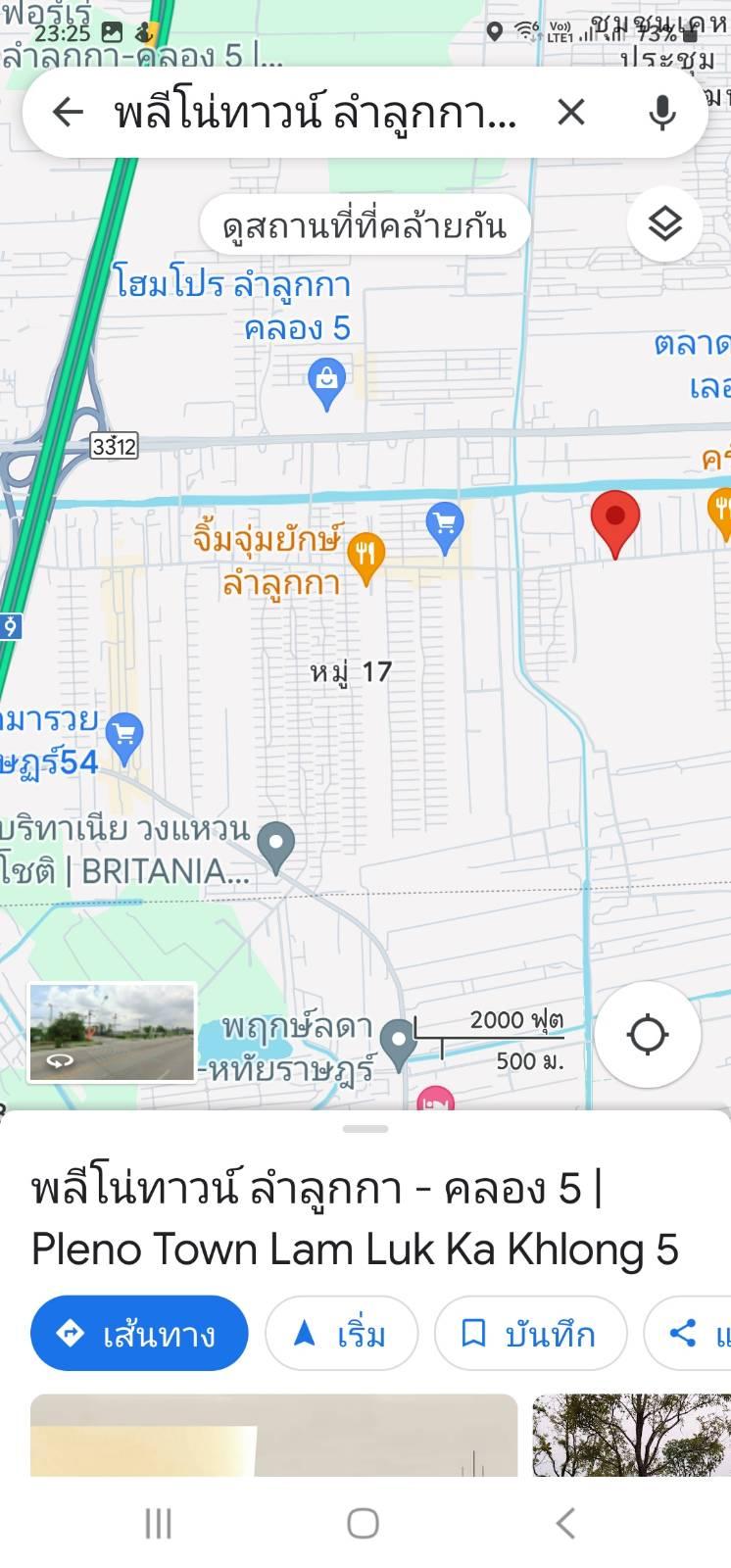Open the โฮมโปร ลำลูกกา คลอง 5 map pin

pyautogui.click(x=326, y=383)
